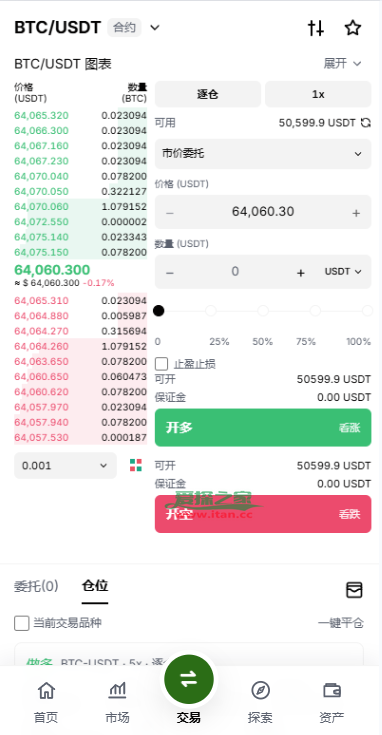The width and height of the screenshot is (382, 735).
Task: Open the 市价委托 order type dropdown
Action: pos(263,154)
